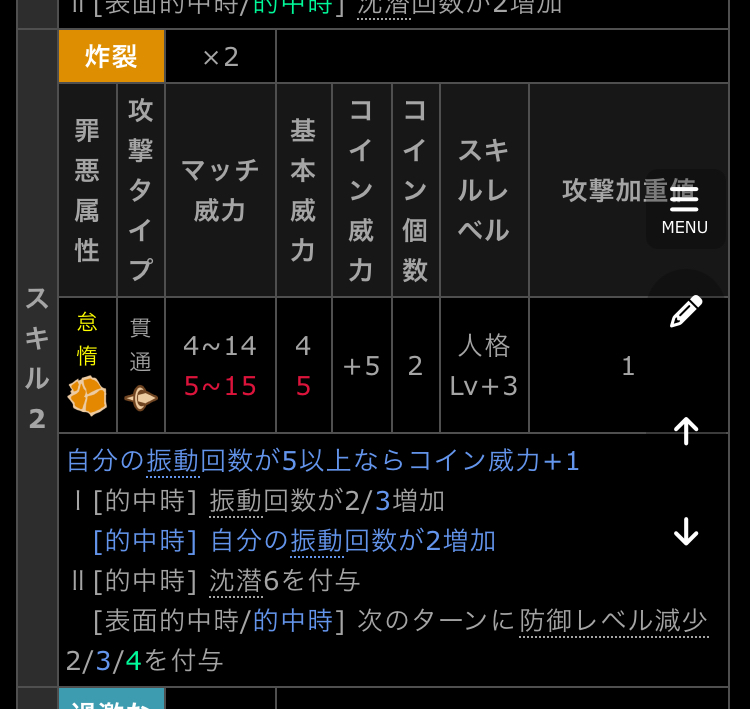Open the floating MENU button

[685, 209]
